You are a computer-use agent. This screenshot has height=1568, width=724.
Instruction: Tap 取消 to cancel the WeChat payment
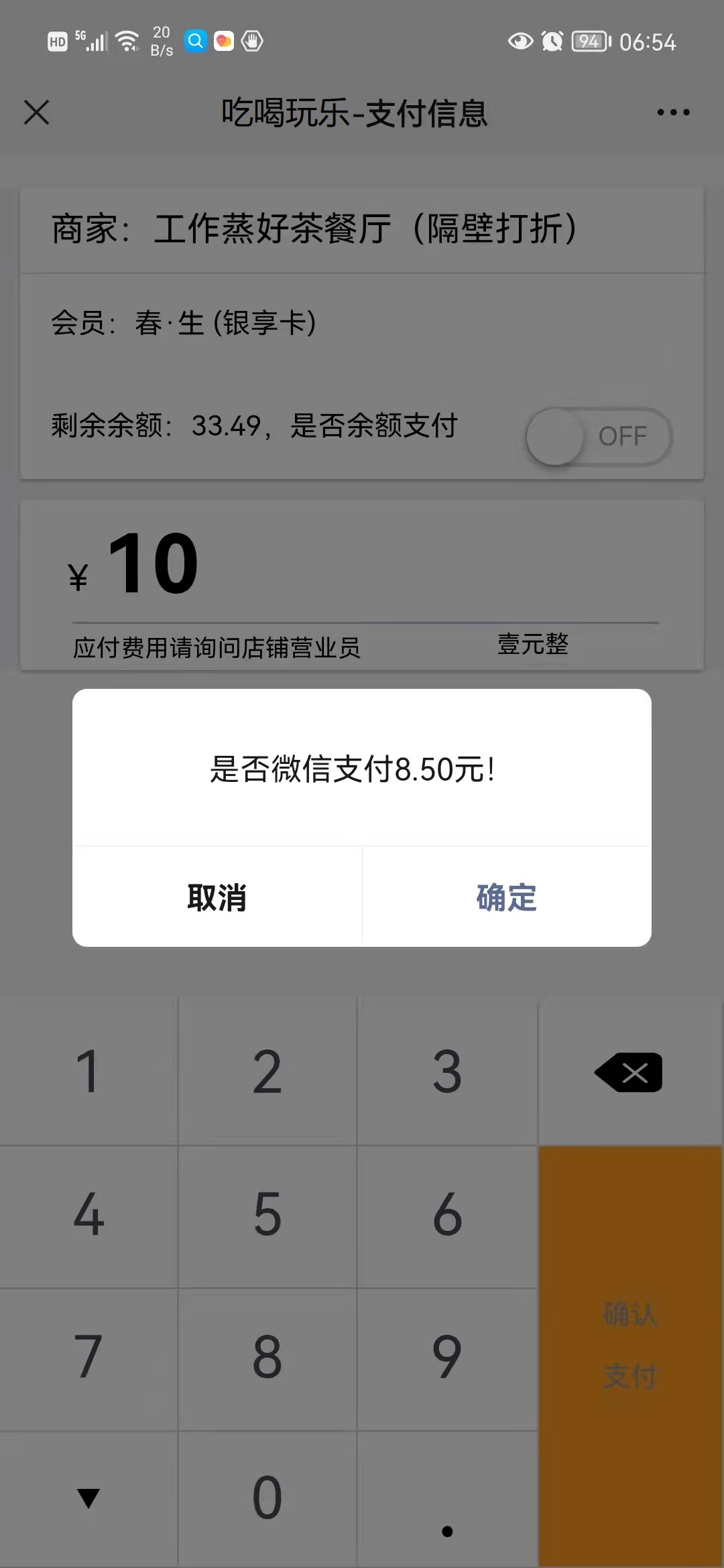217,897
